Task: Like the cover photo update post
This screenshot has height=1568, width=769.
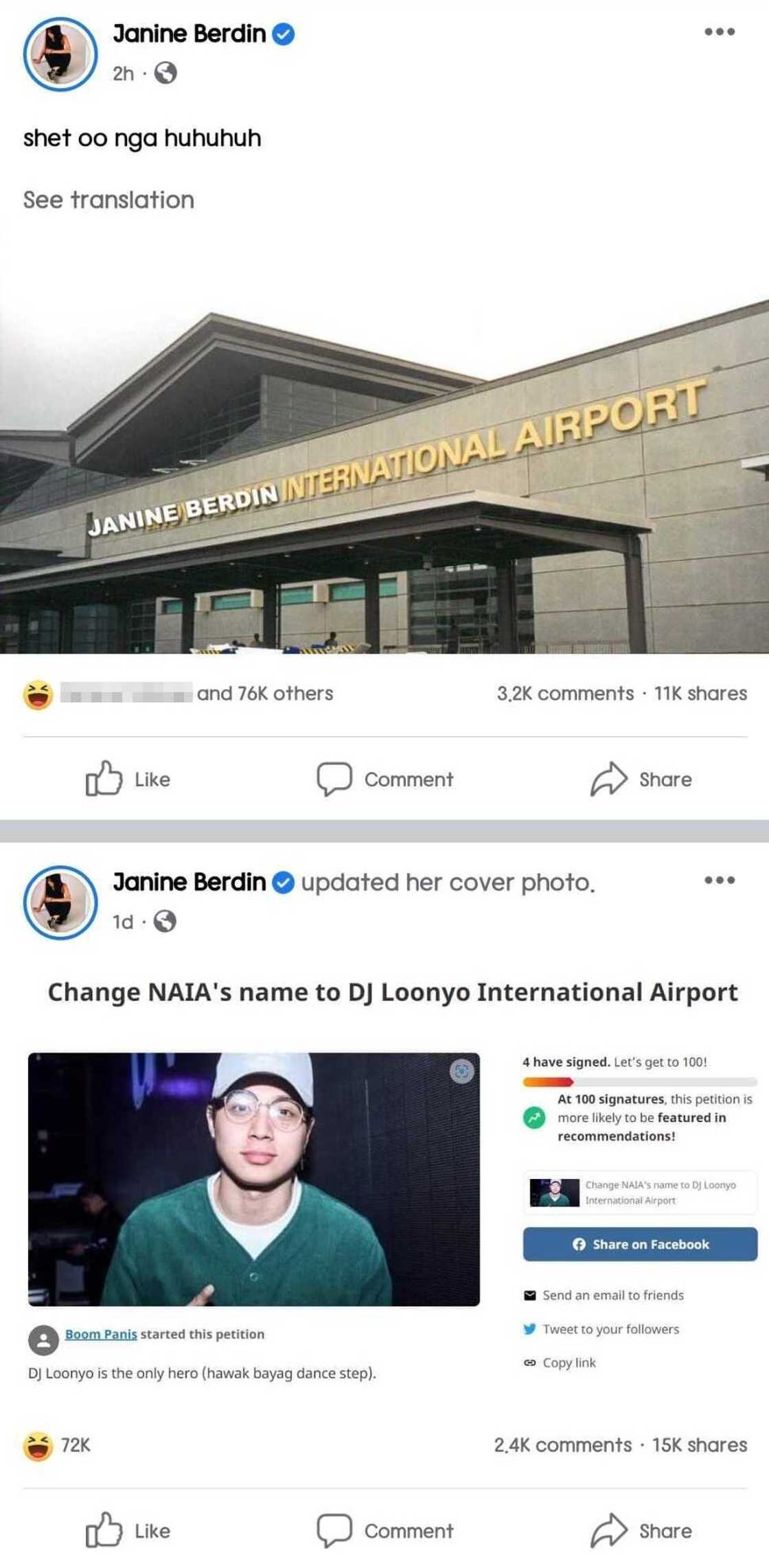Action: [128, 1530]
